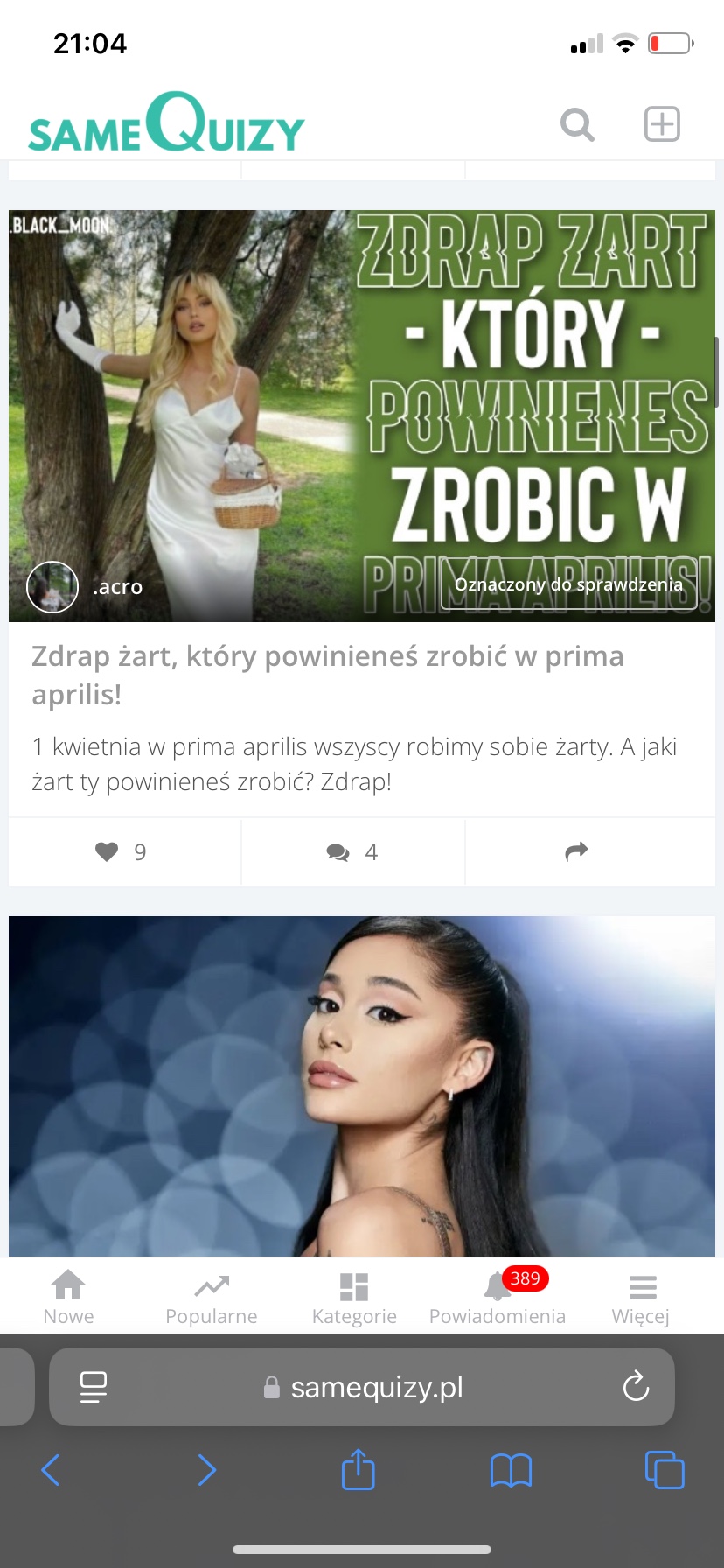Viewport: 724px width, 1568px height.
Task: Open the quiz with the ponytail woman photo
Action: point(362,1085)
